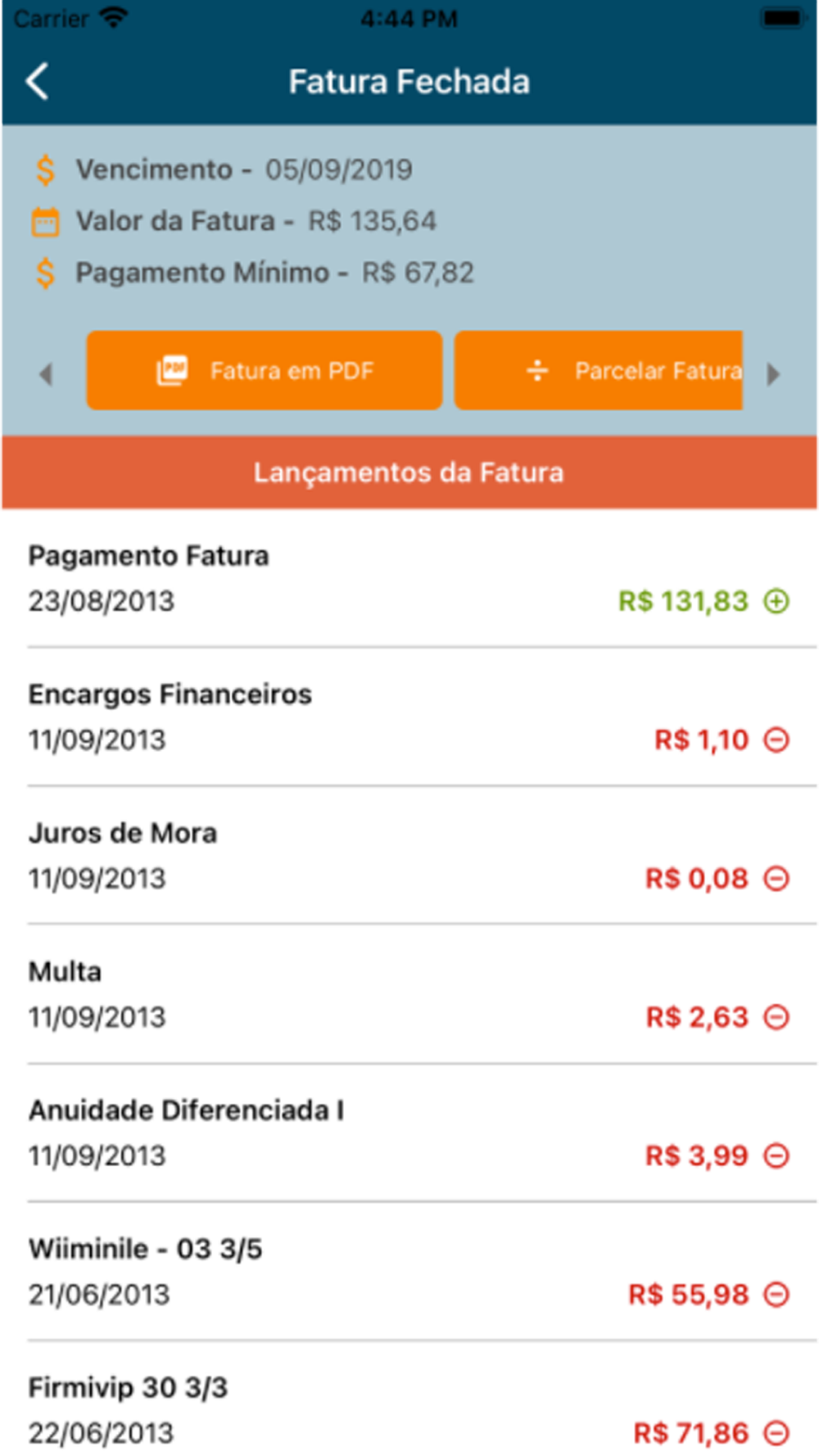Tap the left arrow beside Fatura em PDF
Viewport: 819px width, 1456px height.
[46, 374]
